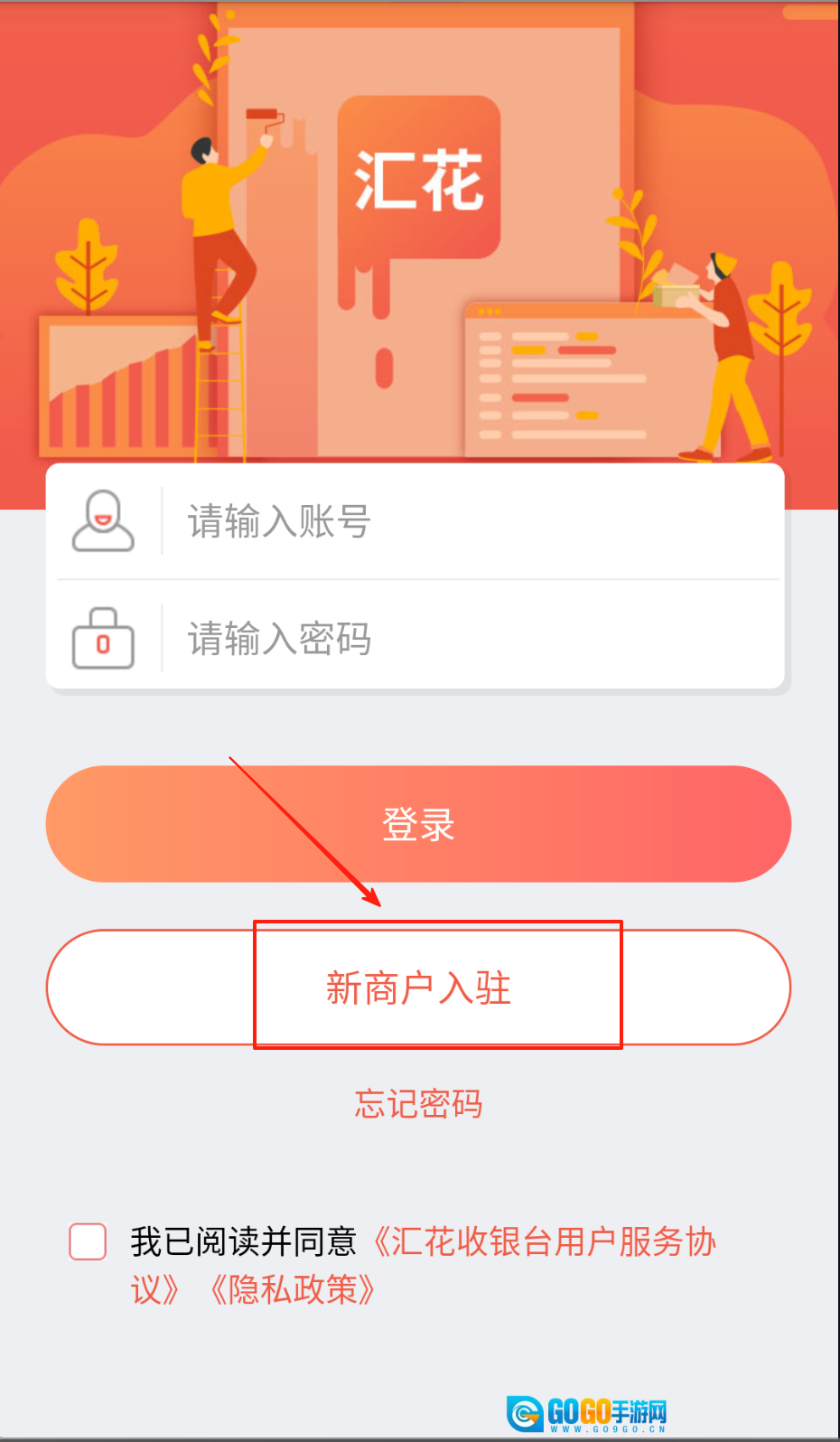Tap the 登录 login button
Screen dimensions: 840x1442
[x=418, y=824]
